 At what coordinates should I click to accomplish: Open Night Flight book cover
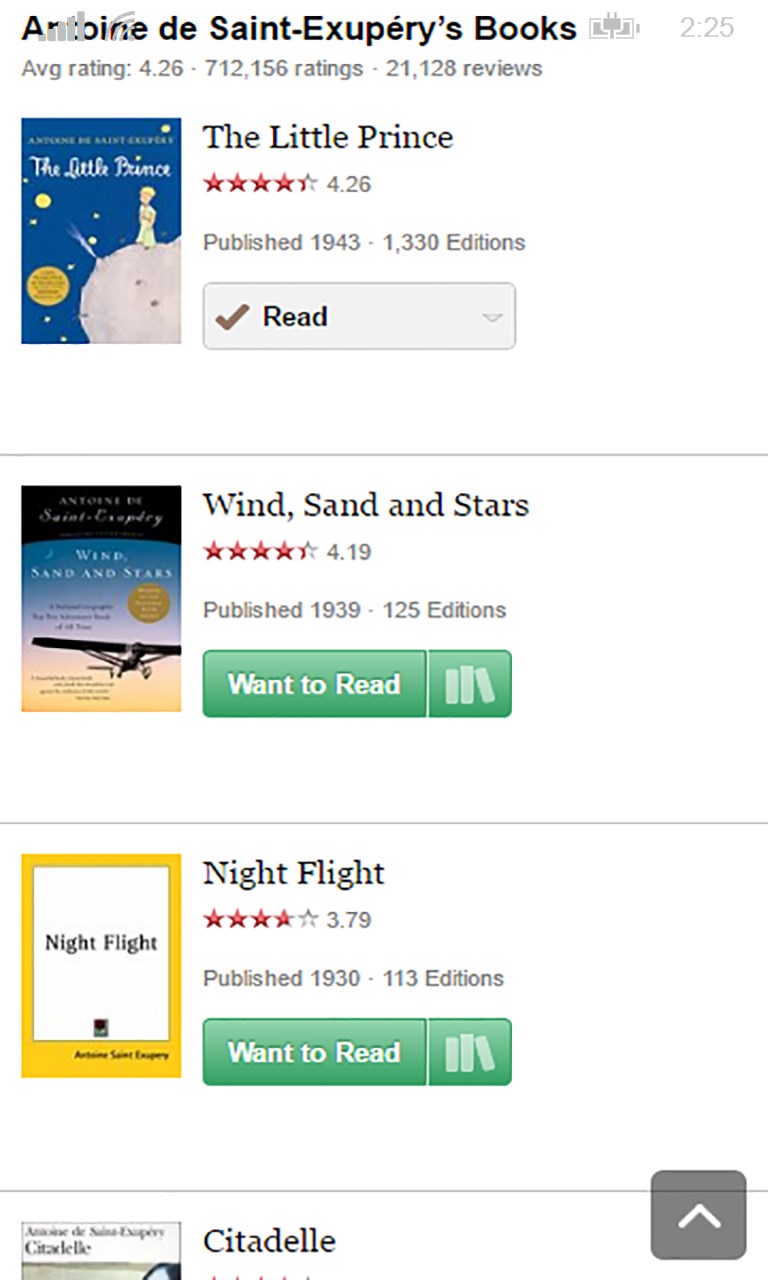101,965
